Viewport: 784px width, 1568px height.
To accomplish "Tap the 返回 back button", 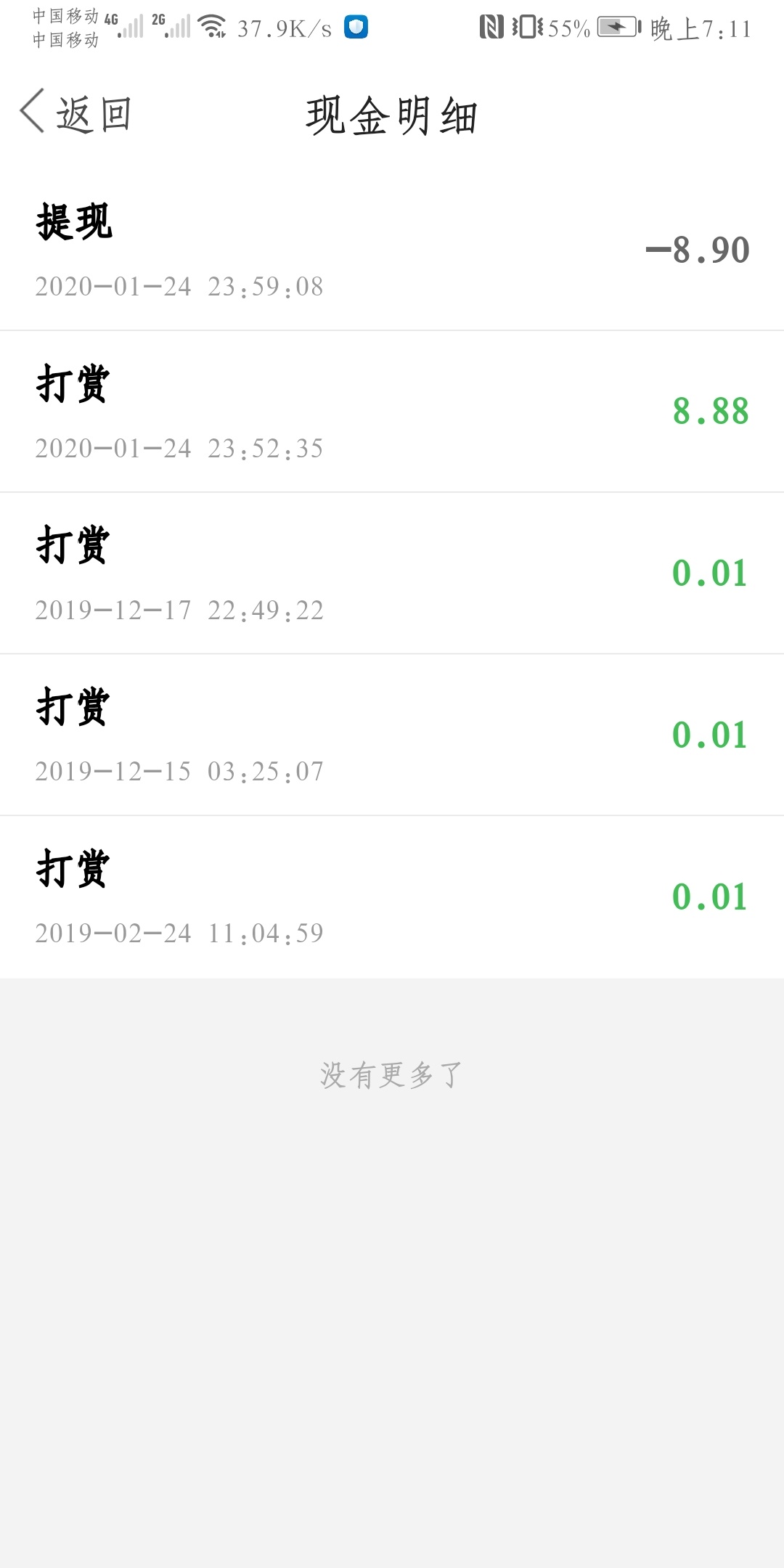I will [75, 113].
